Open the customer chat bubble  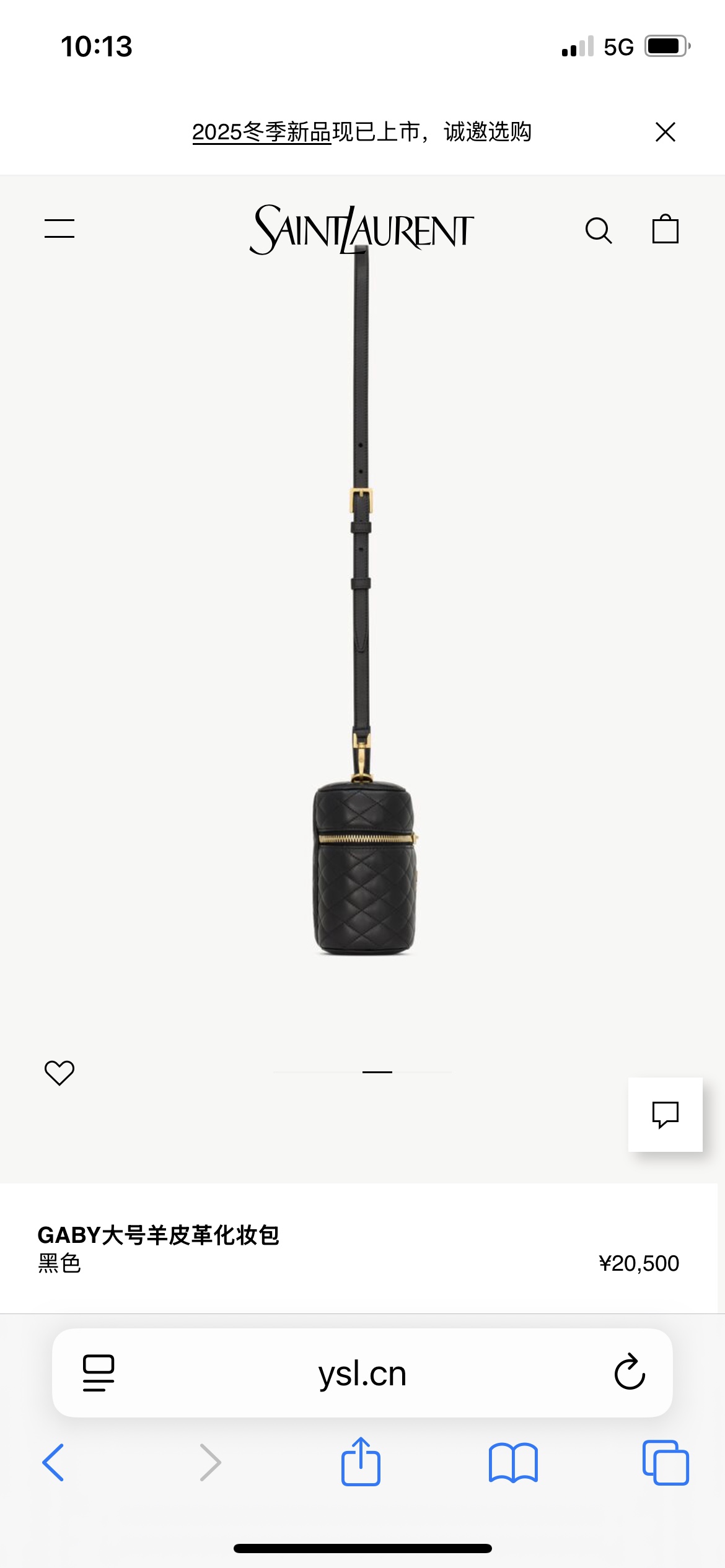665,1115
